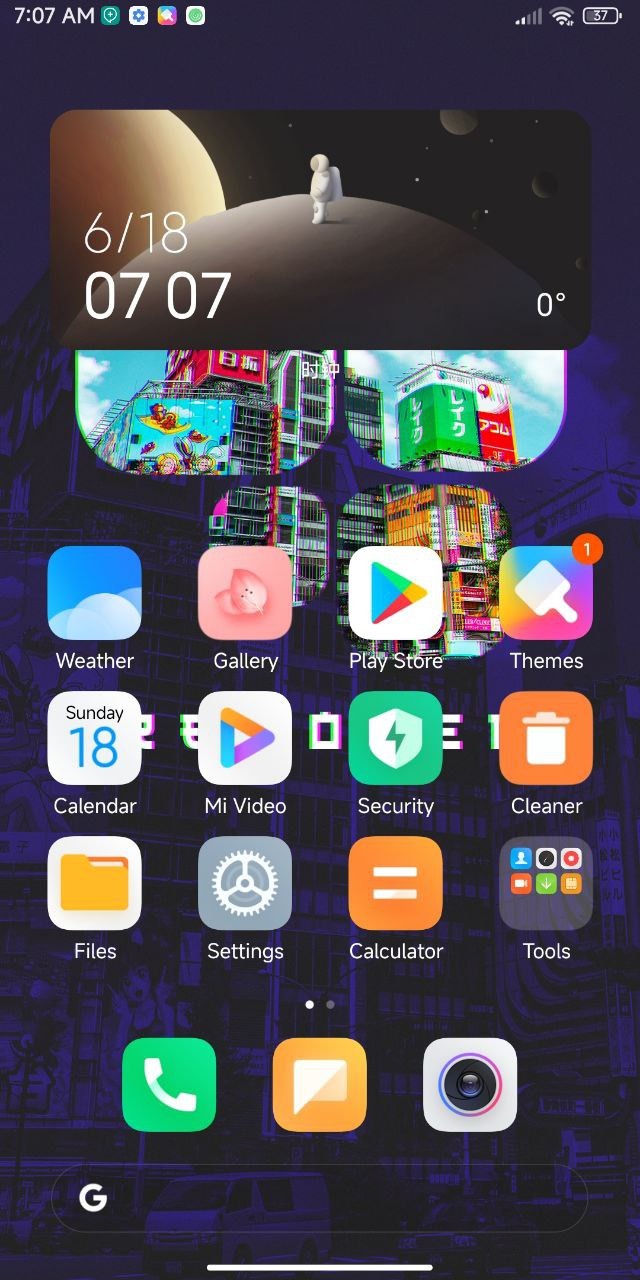640x1280 pixels.
Task: Open Play Store
Action: click(395, 593)
